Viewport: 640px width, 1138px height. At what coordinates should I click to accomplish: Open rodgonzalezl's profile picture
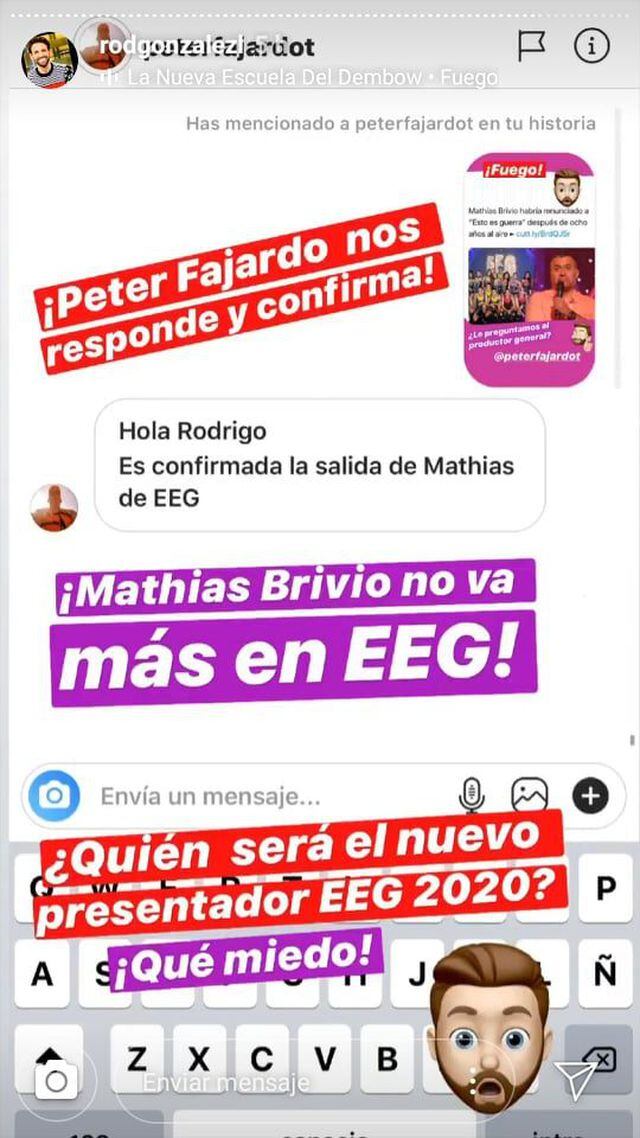pyautogui.click(x=49, y=59)
